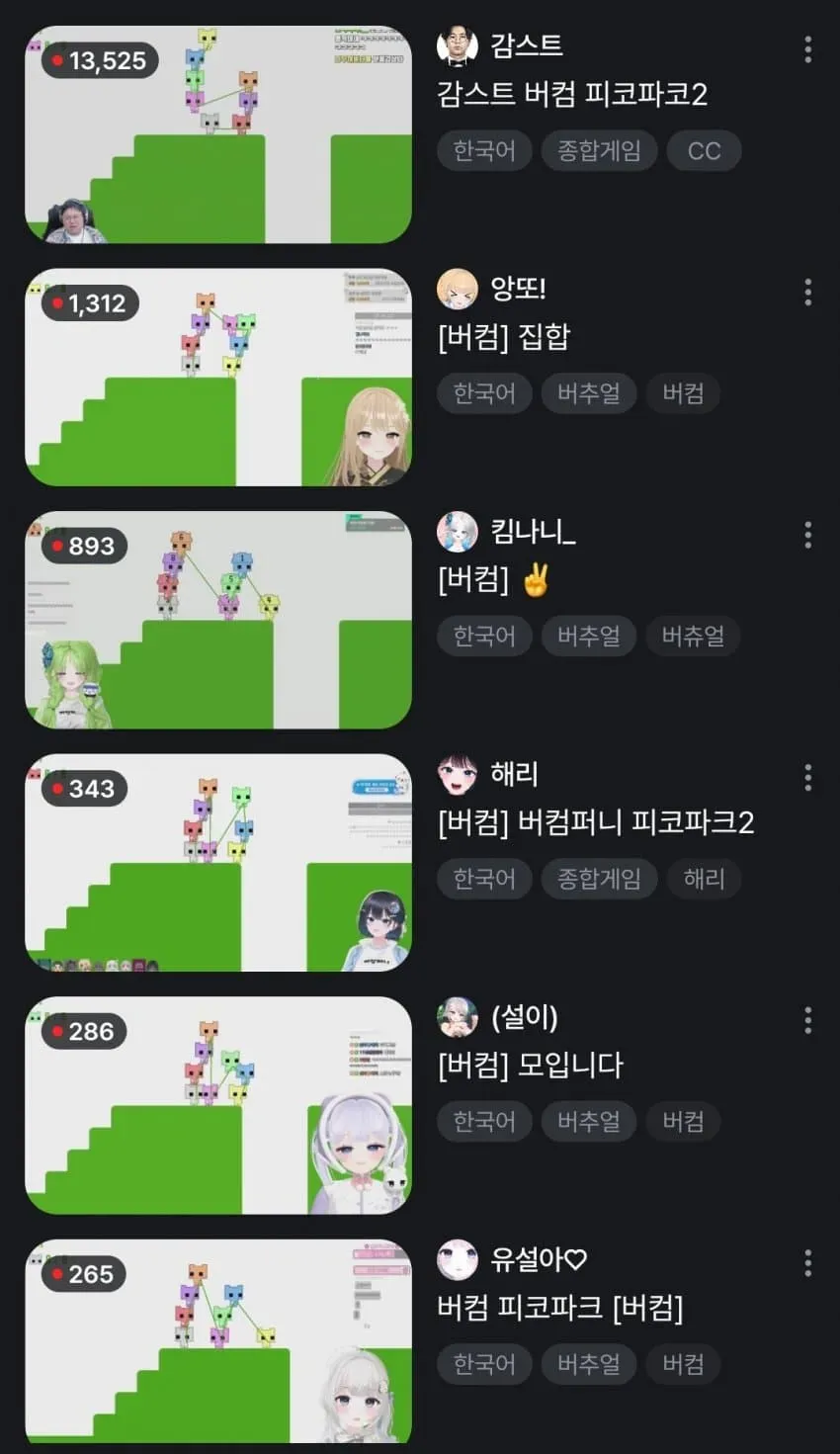Open more options for (설이)'s stream

[x=808, y=1020]
